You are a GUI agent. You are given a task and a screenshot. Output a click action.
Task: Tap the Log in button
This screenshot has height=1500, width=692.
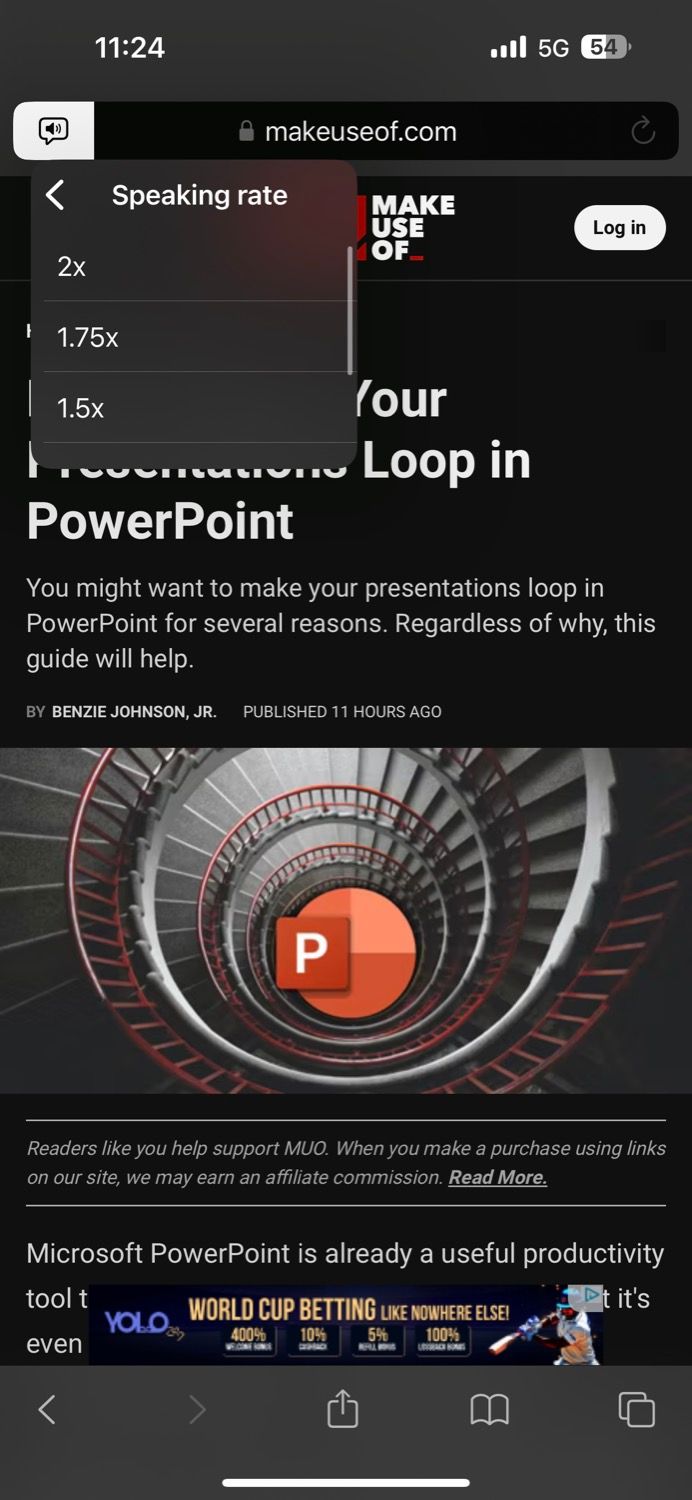point(619,228)
